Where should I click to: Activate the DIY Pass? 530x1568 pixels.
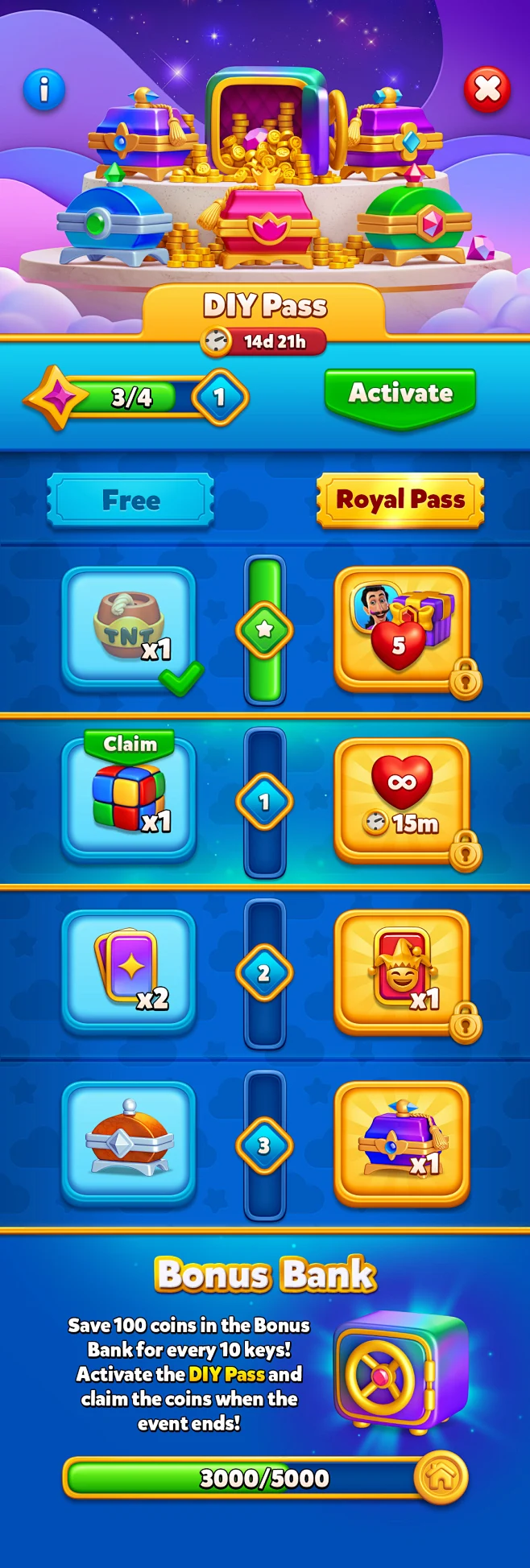click(400, 394)
